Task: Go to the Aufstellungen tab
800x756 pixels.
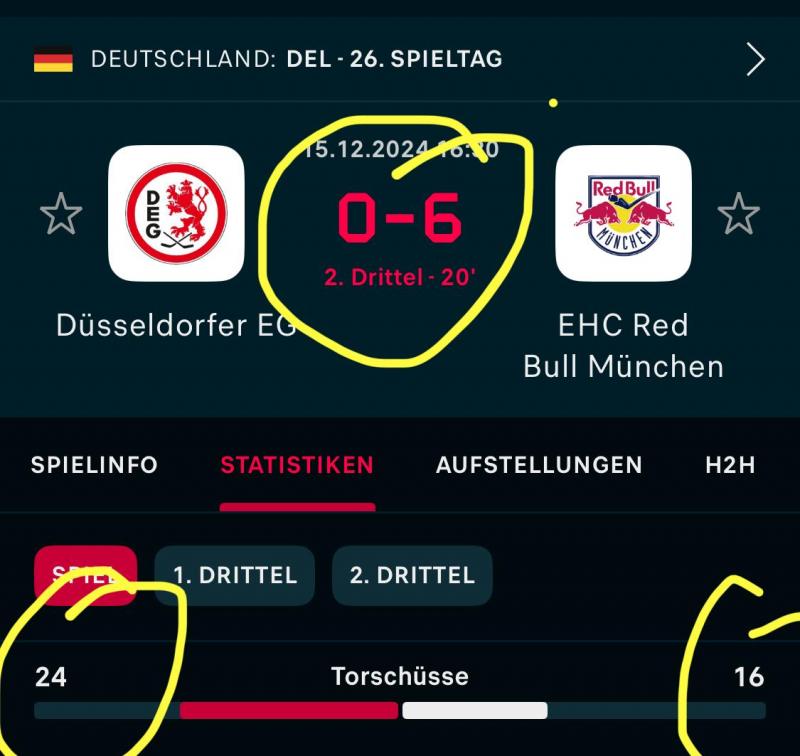Action: [x=539, y=465]
